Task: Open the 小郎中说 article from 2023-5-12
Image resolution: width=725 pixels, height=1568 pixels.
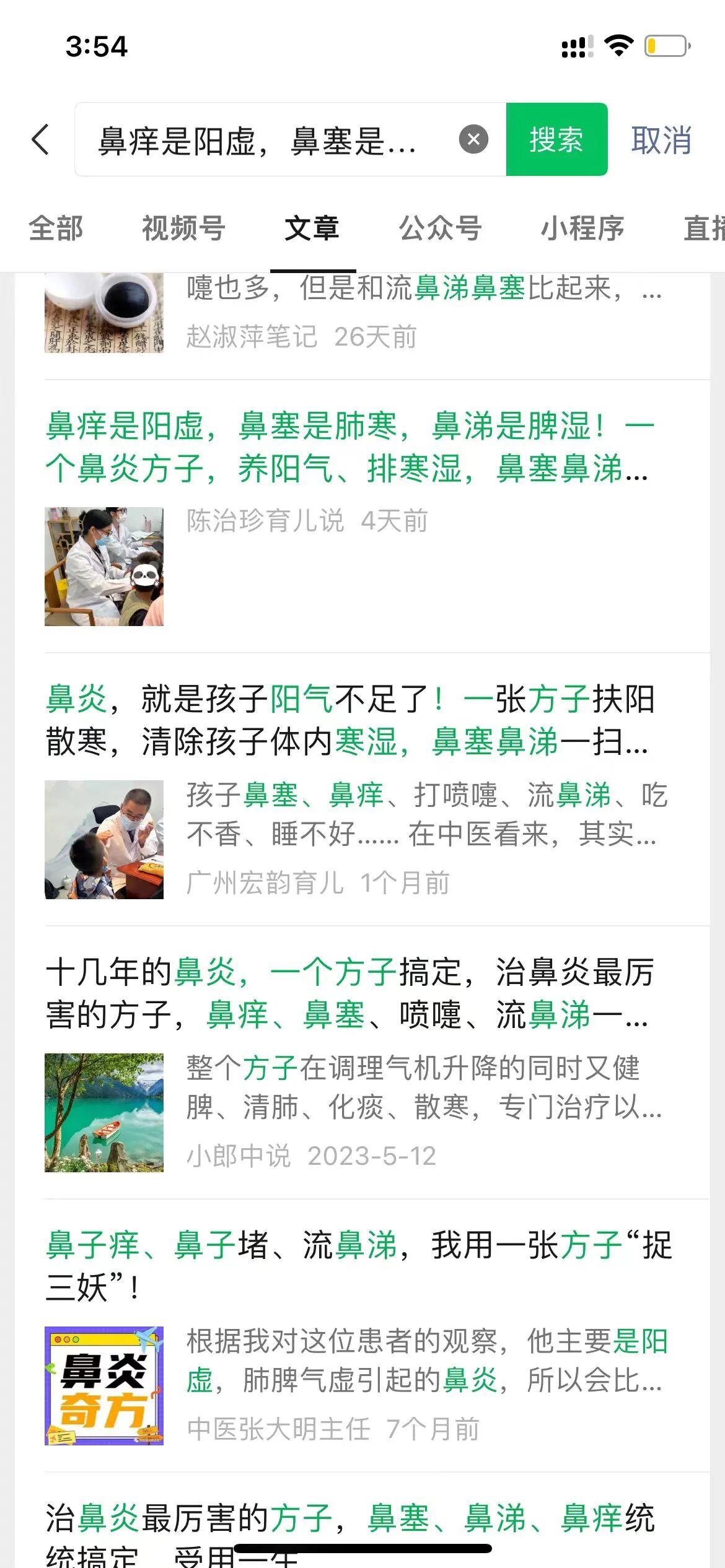Action: [x=350, y=993]
